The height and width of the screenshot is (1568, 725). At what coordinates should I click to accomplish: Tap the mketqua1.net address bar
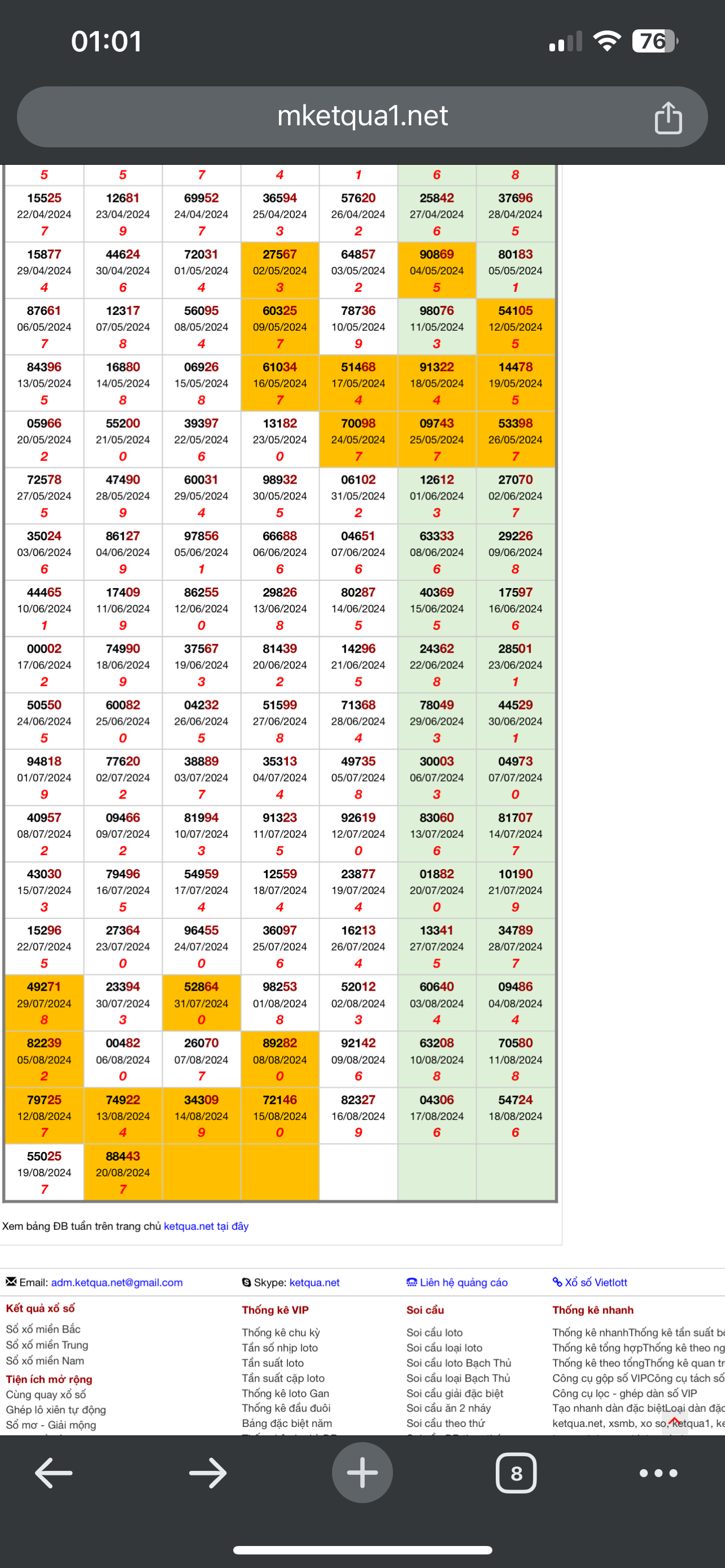click(x=362, y=116)
